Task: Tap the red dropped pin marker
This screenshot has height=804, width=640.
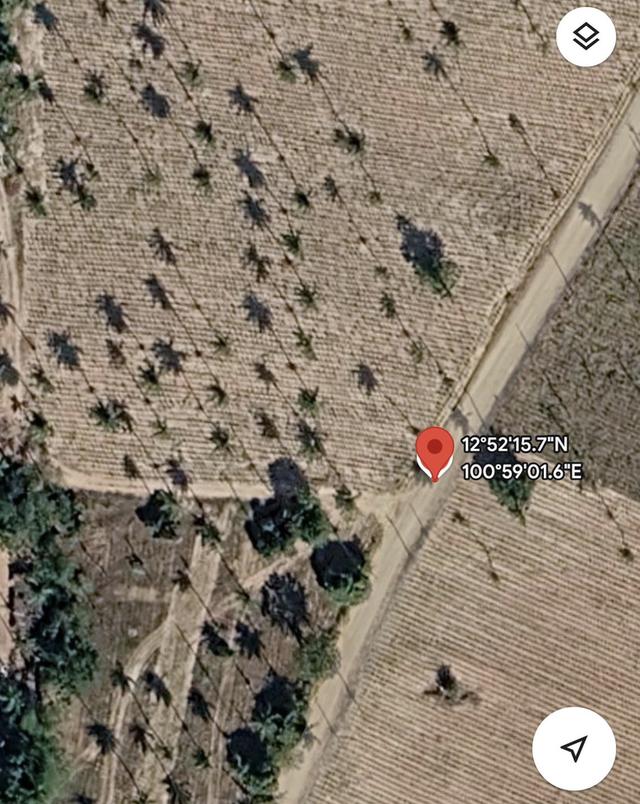Action: [x=434, y=449]
